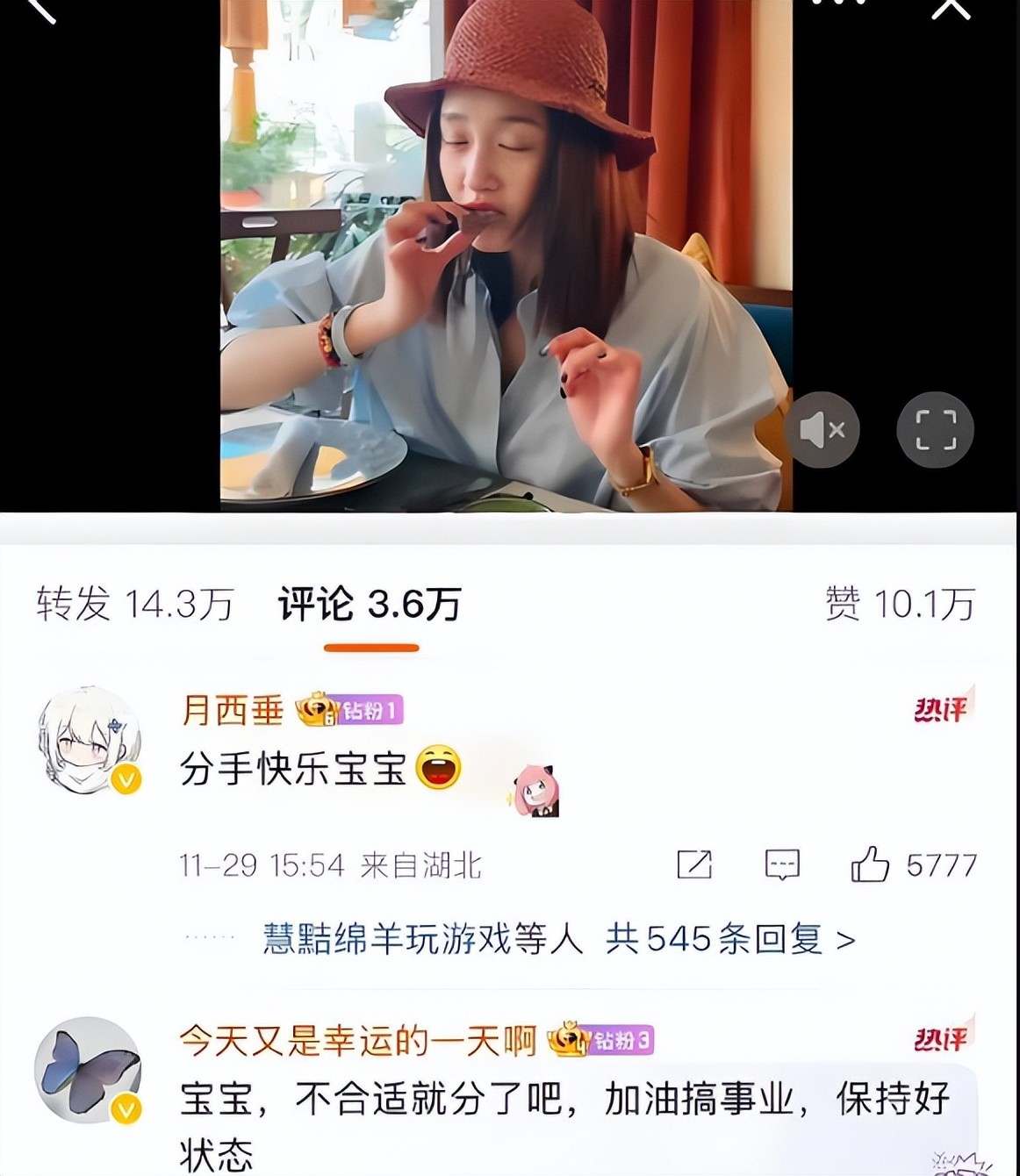The width and height of the screenshot is (1020, 1176).
Task: Tap the username 月西垂
Action: (232, 710)
